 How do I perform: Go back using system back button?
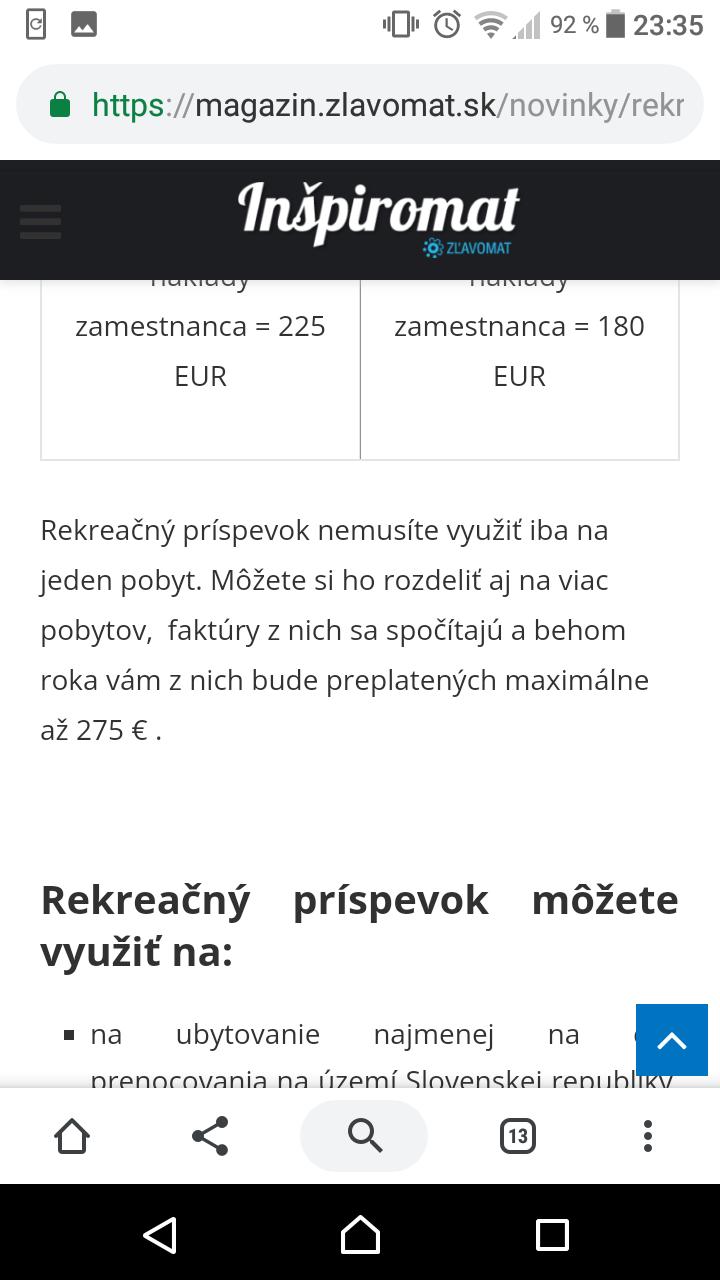pyautogui.click(x=160, y=1234)
